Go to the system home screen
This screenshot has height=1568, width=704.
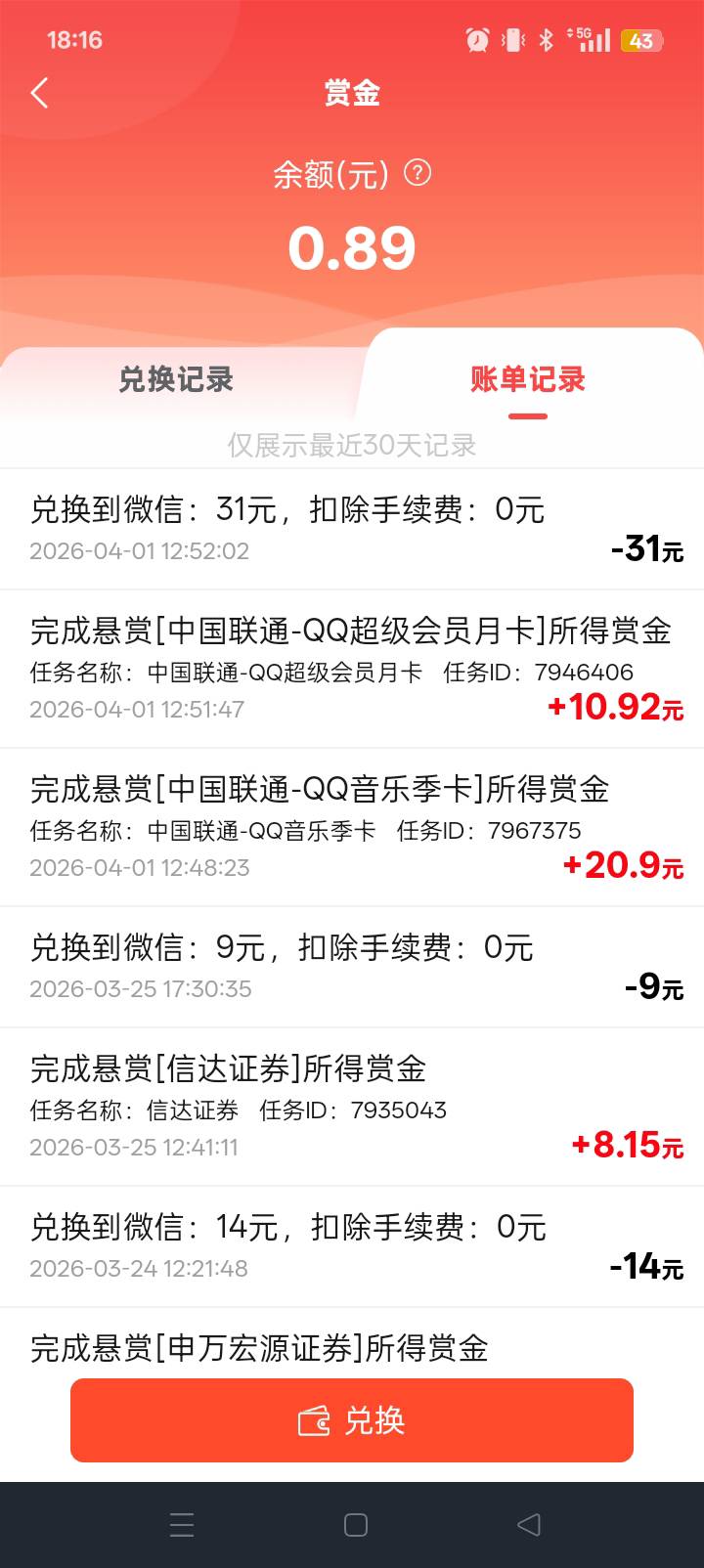pyautogui.click(x=356, y=1525)
